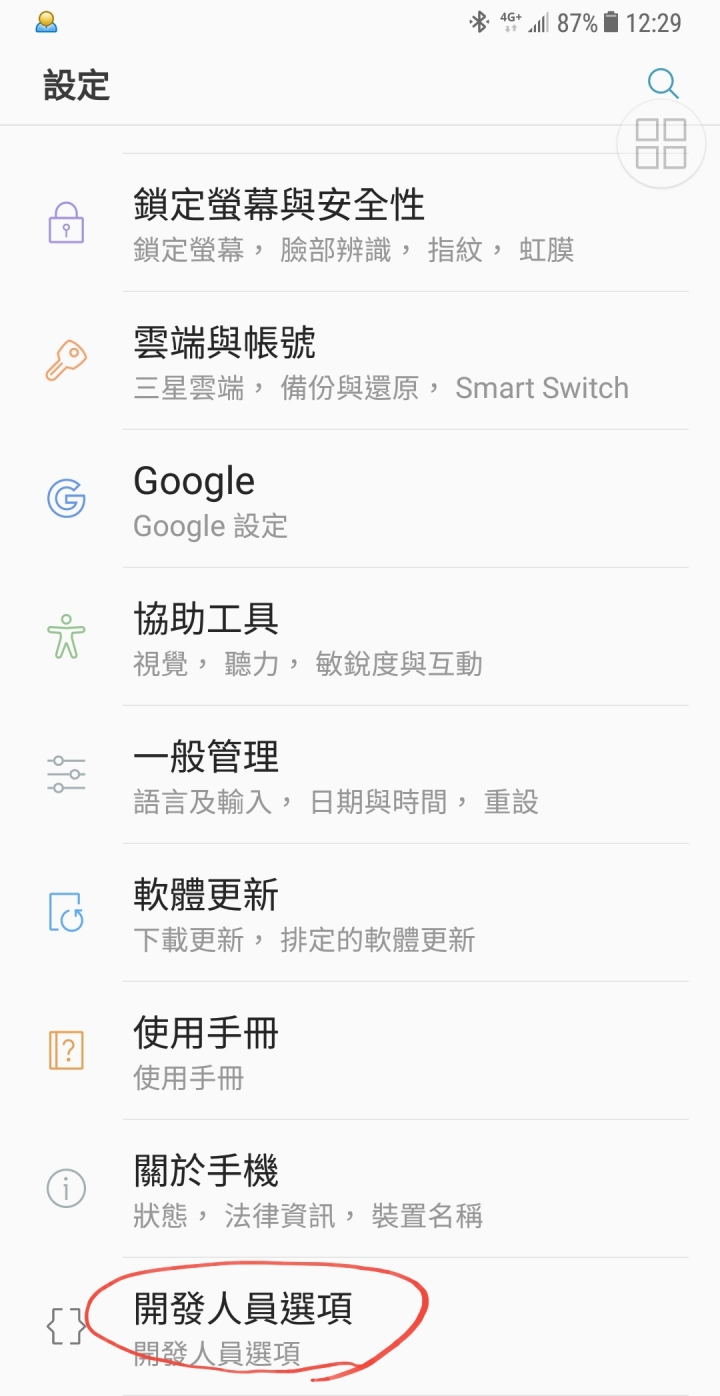Viewport: 720px width, 1396px height.
Task: Open 開發人員選項 developer options
Action: [360, 1327]
